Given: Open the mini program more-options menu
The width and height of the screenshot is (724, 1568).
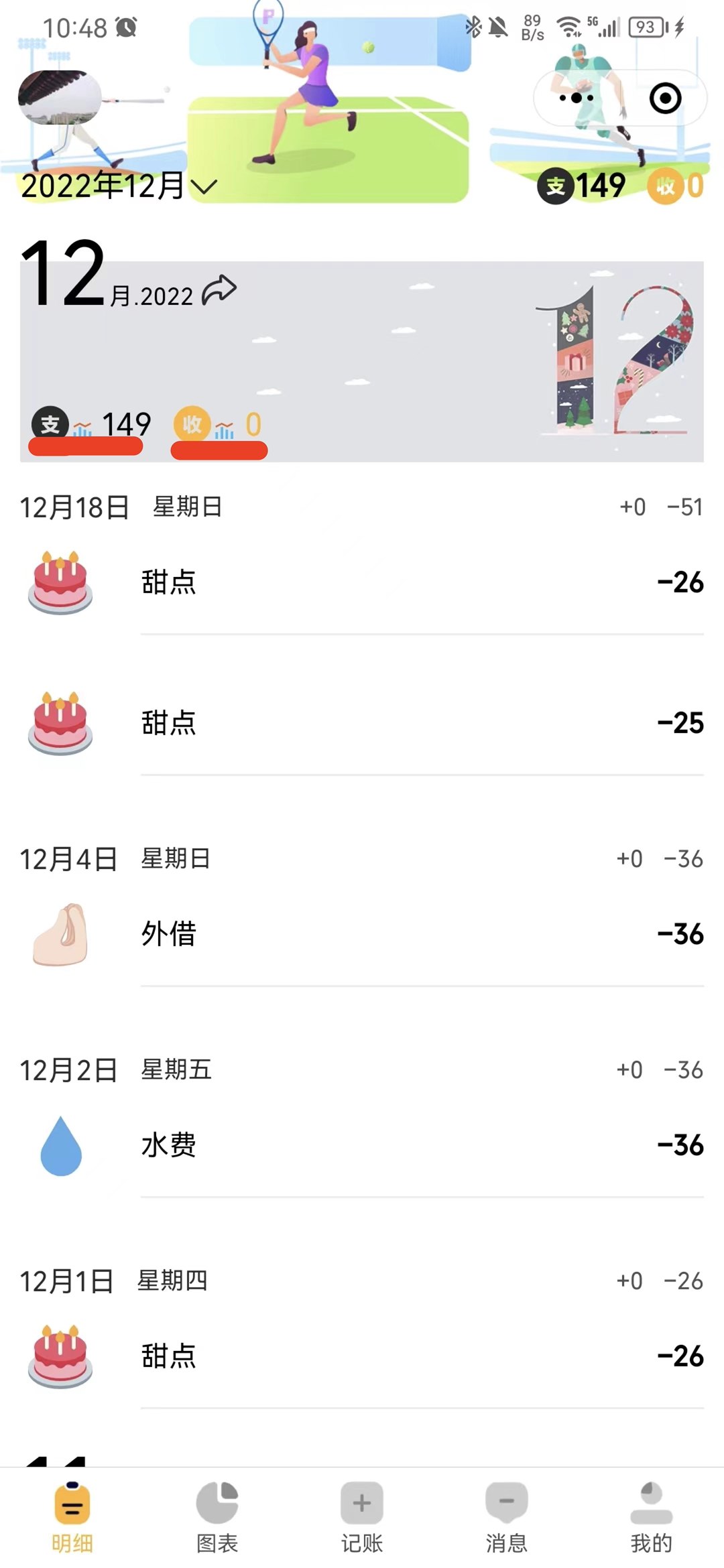Looking at the screenshot, I should click(576, 99).
